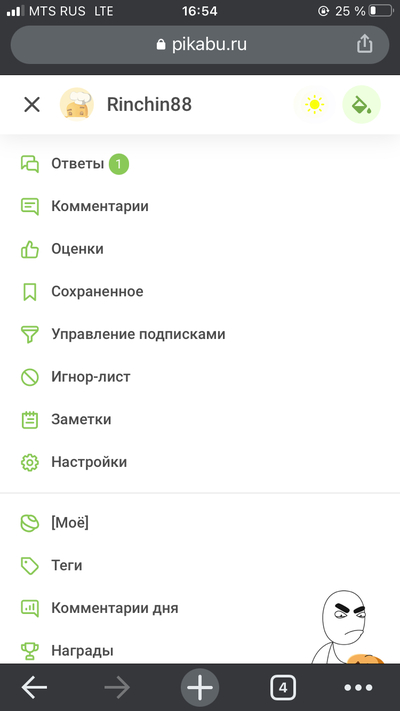Switch theme with the sun icon

pos(314,105)
